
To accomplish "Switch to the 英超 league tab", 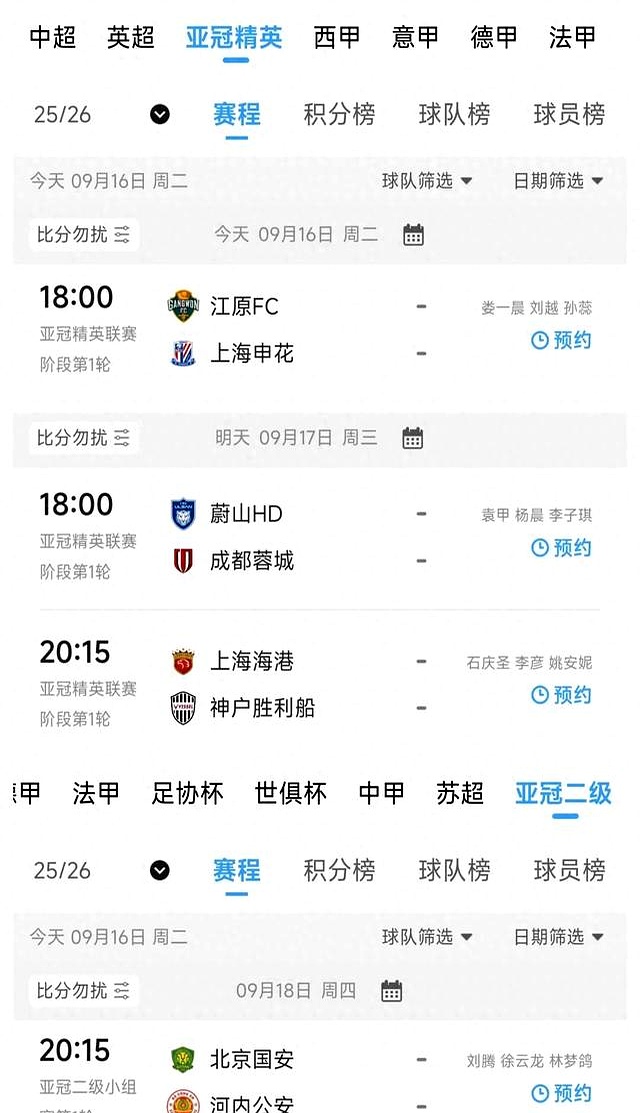I will pos(131,37).
